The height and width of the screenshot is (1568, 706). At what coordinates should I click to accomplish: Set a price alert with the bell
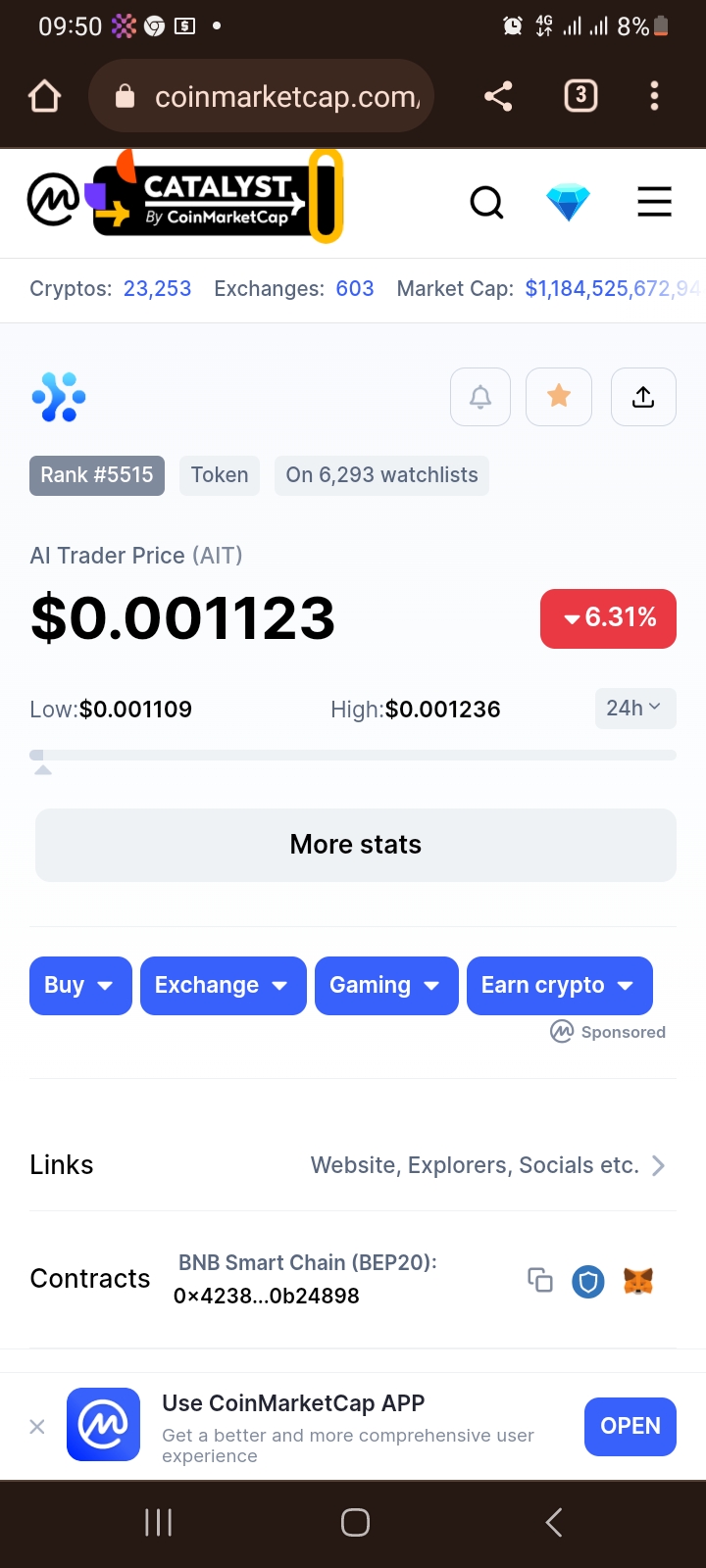pos(480,397)
